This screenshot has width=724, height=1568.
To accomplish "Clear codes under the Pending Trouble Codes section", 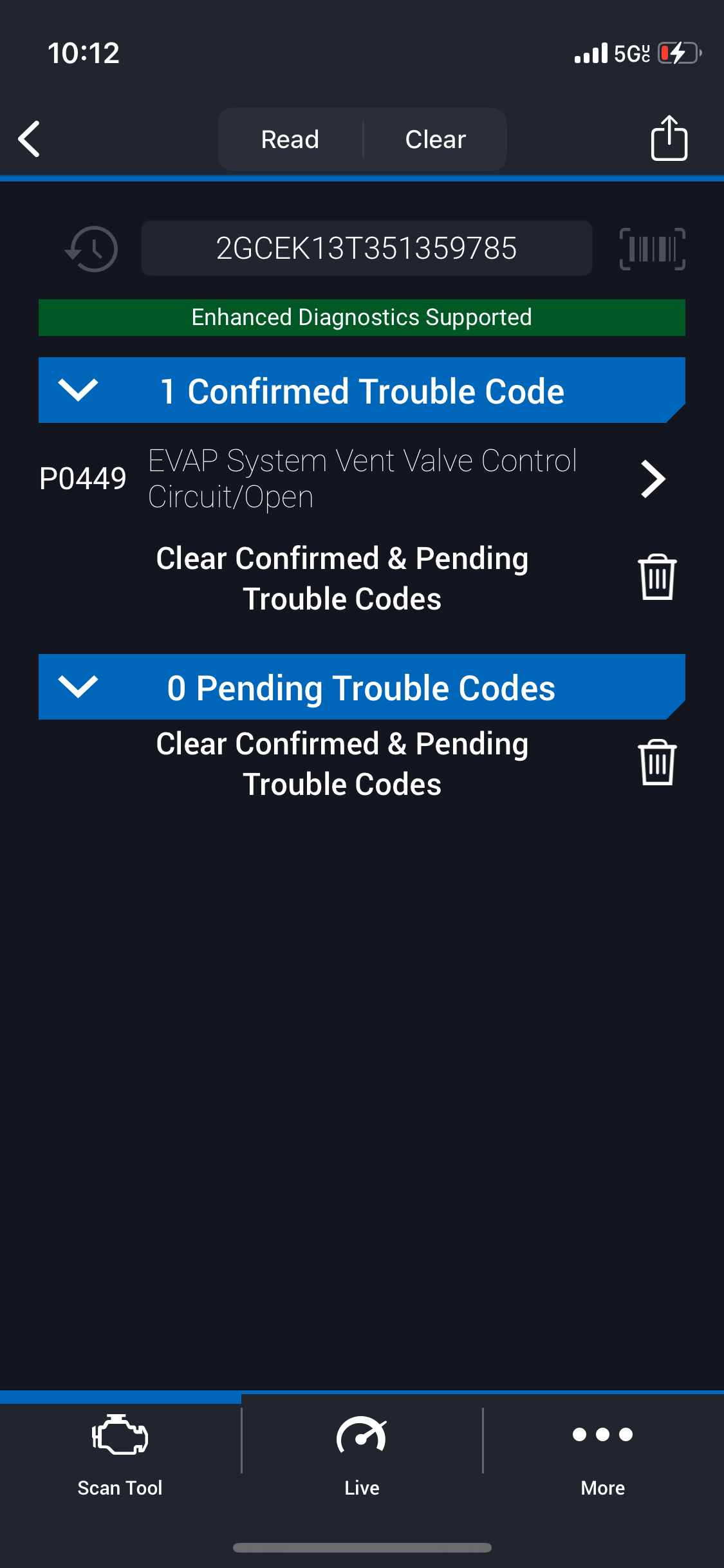I will [x=656, y=763].
